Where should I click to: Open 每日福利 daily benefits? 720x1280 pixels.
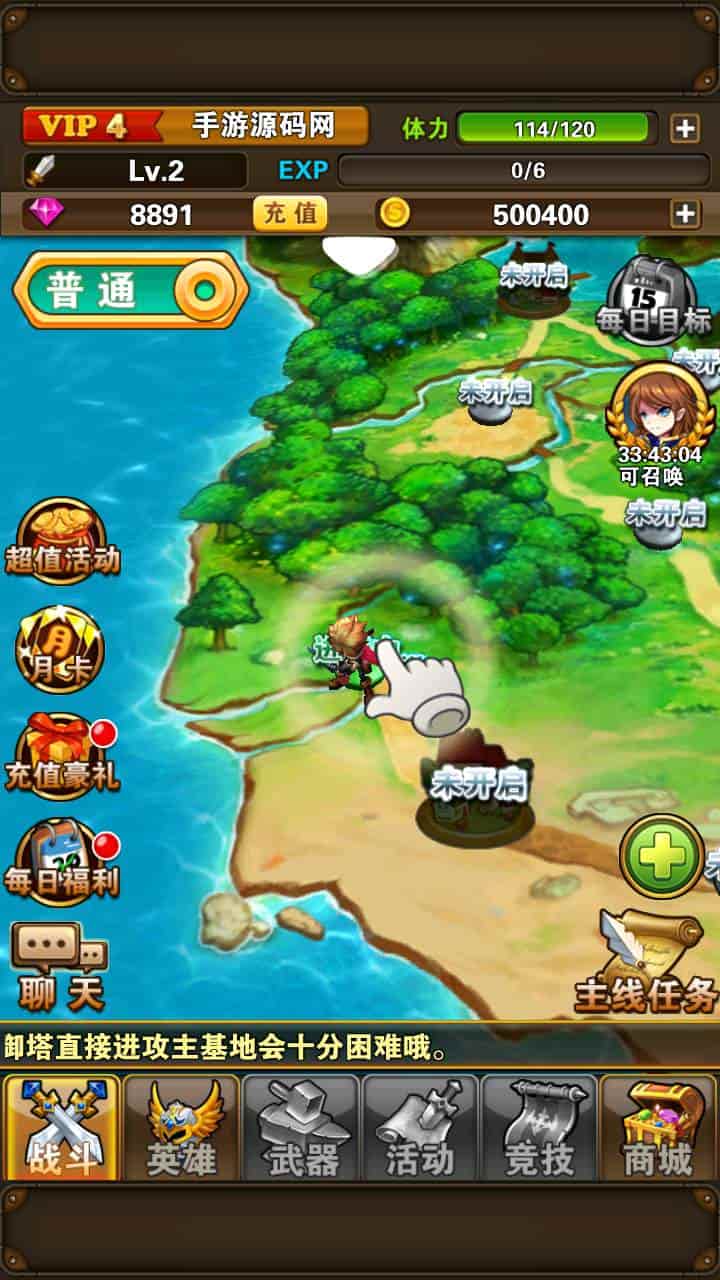click(x=62, y=862)
